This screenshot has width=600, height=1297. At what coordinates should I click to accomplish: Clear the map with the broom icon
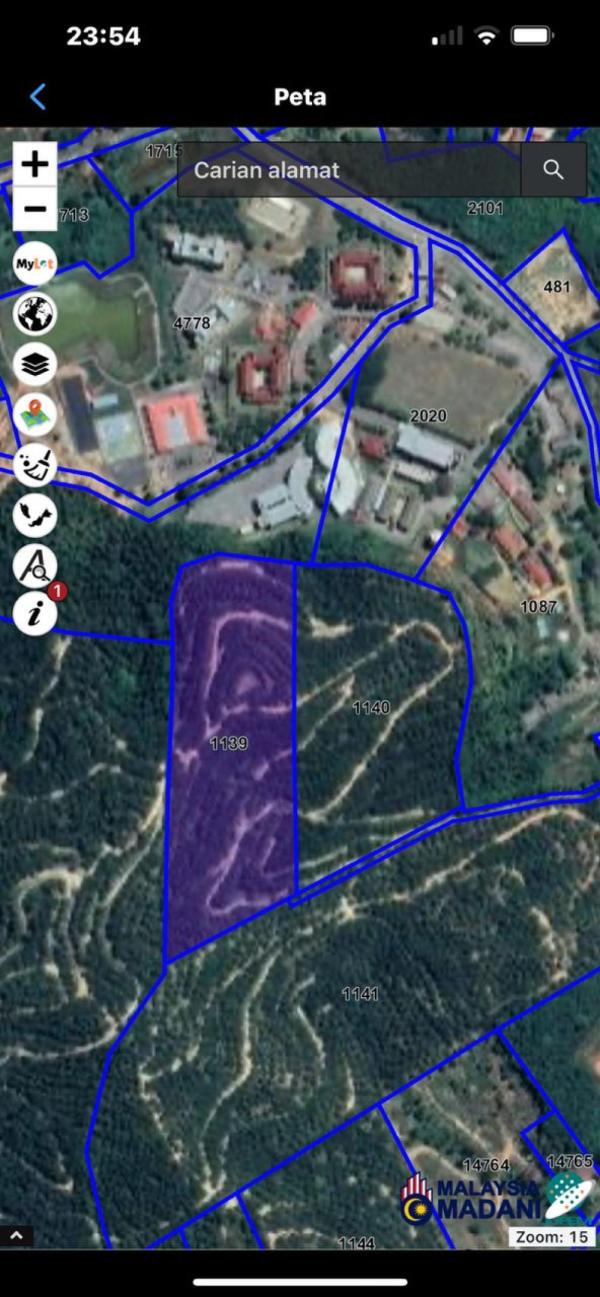(x=35, y=465)
